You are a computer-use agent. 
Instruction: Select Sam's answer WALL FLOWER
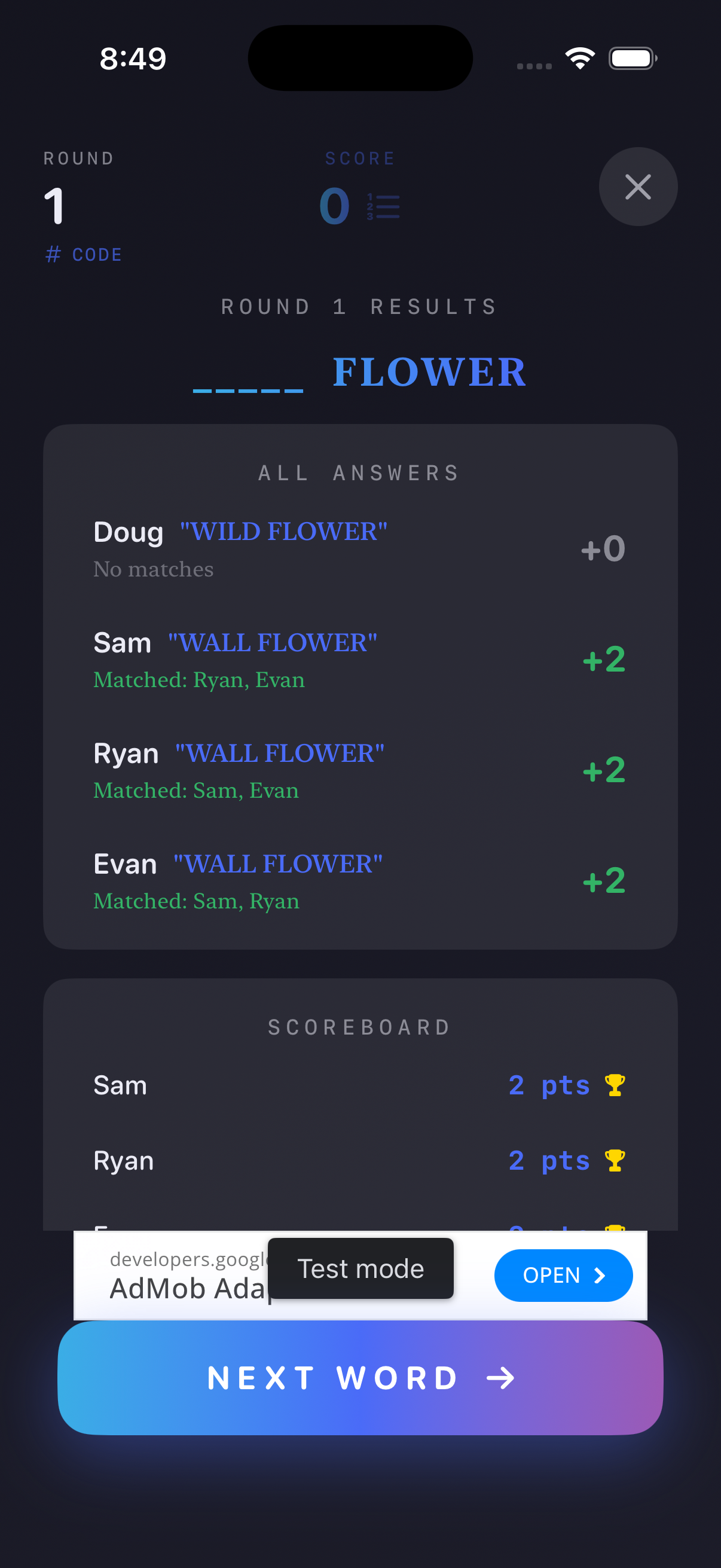(x=272, y=642)
